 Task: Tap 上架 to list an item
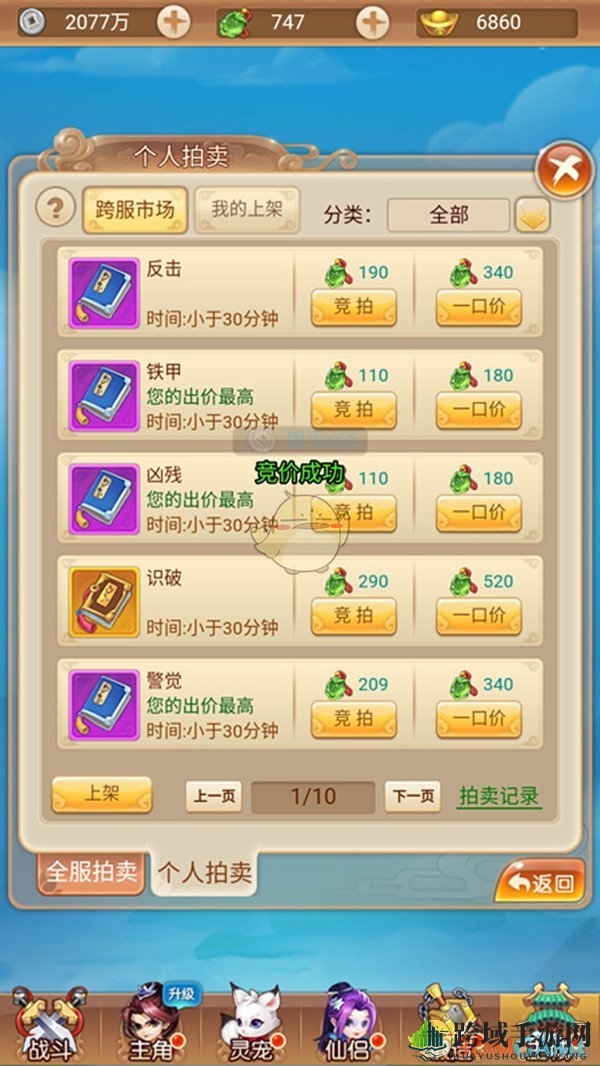point(101,795)
